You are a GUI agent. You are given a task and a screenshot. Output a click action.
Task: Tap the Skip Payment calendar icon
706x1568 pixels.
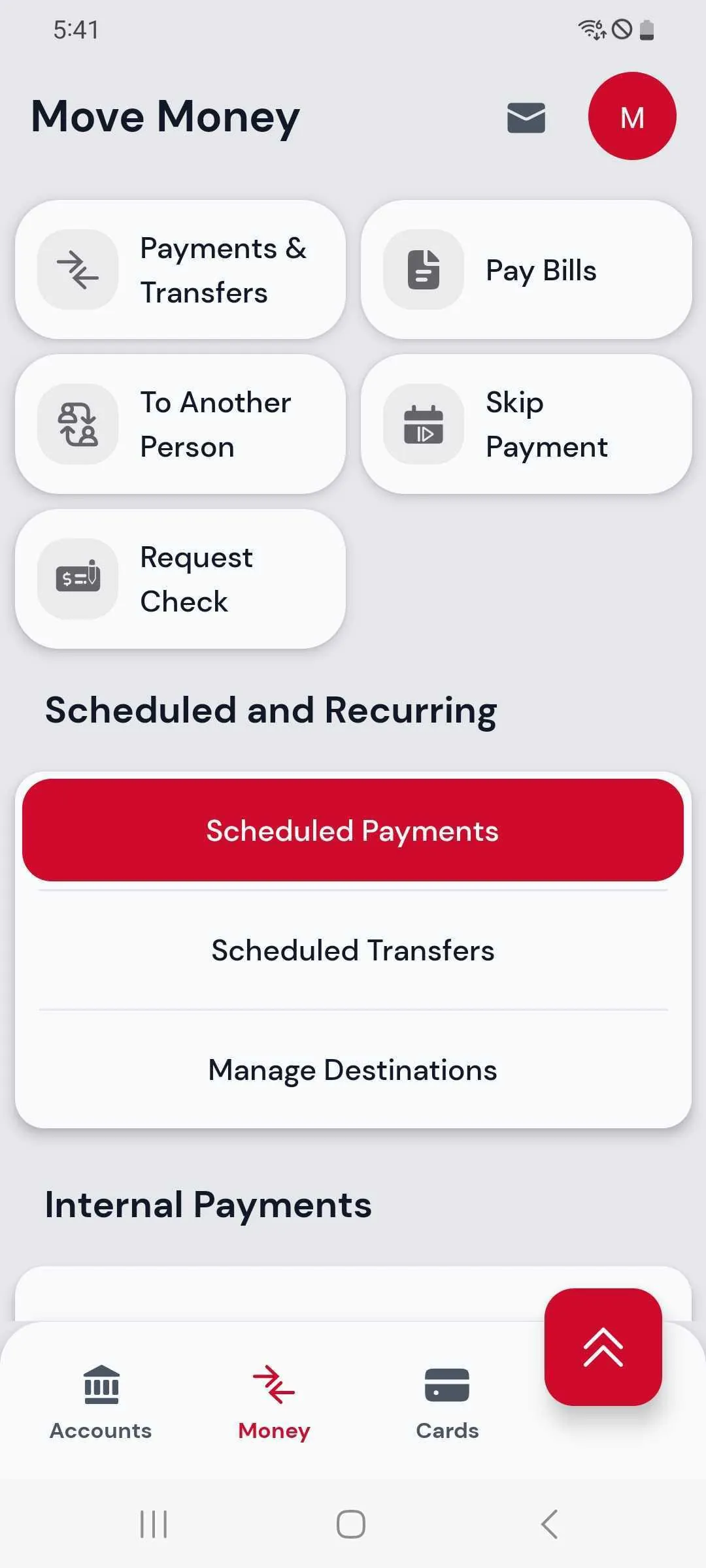point(422,424)
